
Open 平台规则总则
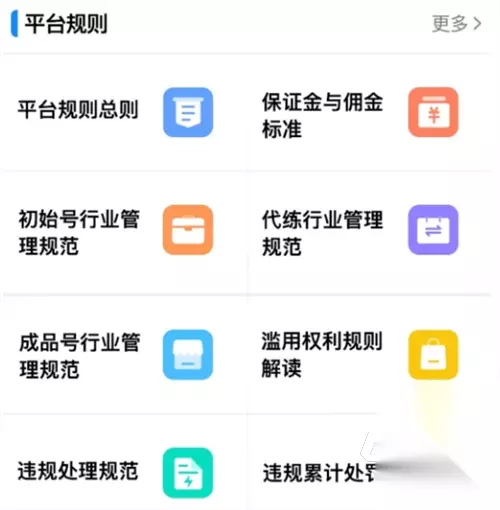pyautogui.click(x=123, y=112)
